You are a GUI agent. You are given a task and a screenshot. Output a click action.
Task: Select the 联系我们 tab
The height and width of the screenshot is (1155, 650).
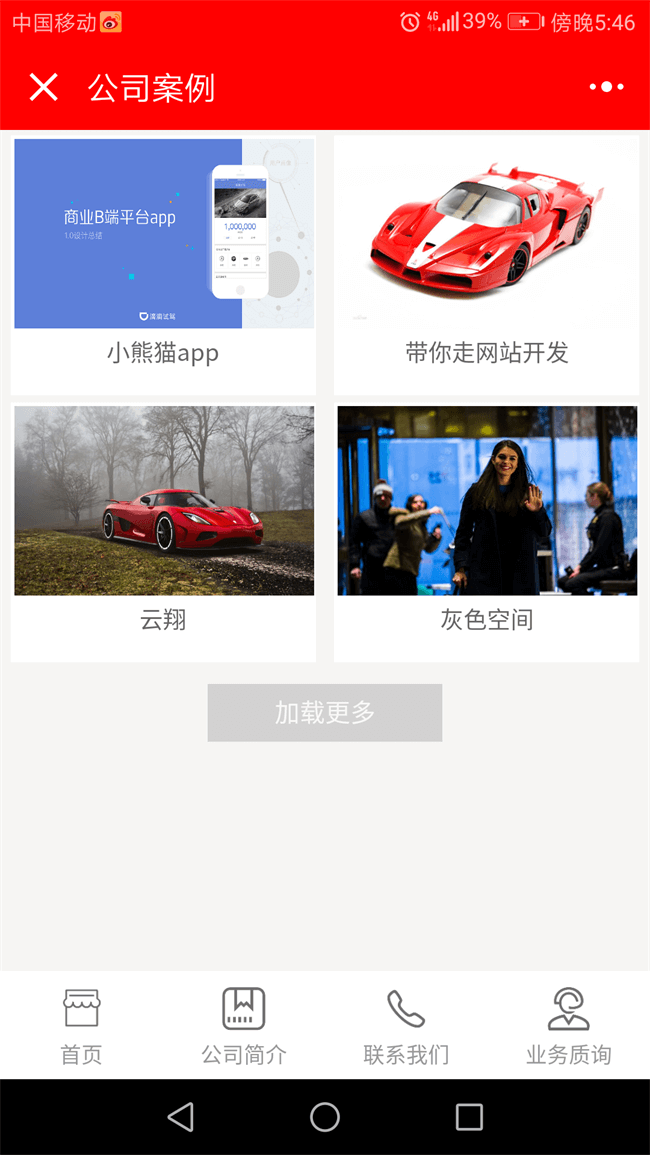406,1025
